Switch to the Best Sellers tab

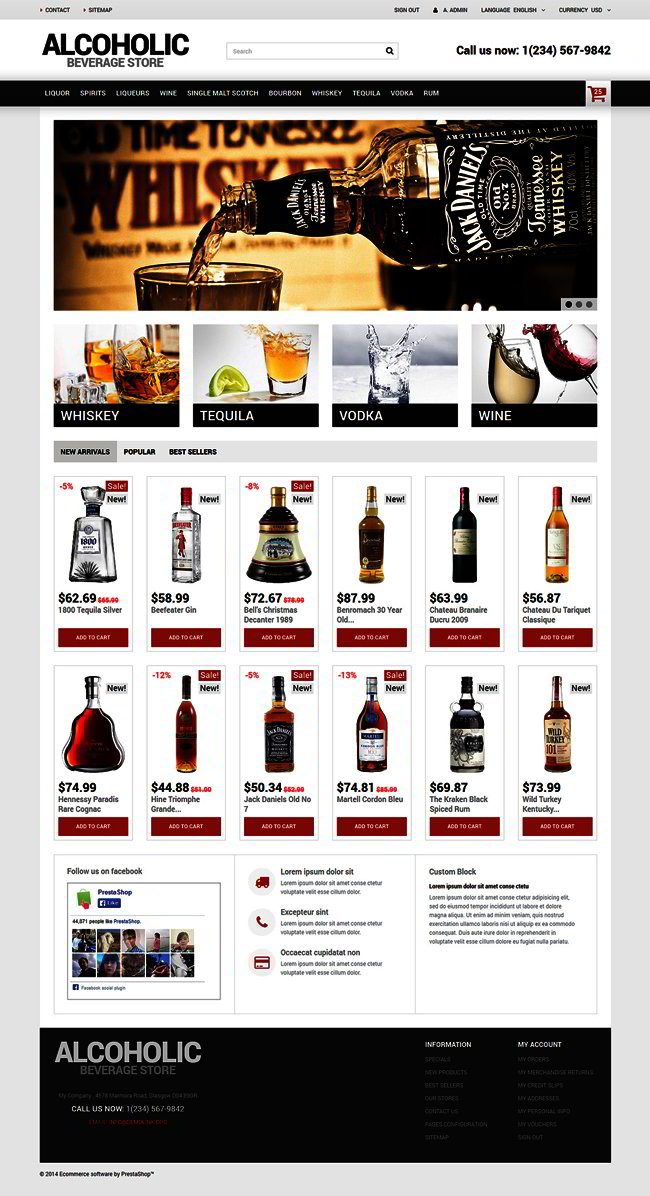point(193,452)
